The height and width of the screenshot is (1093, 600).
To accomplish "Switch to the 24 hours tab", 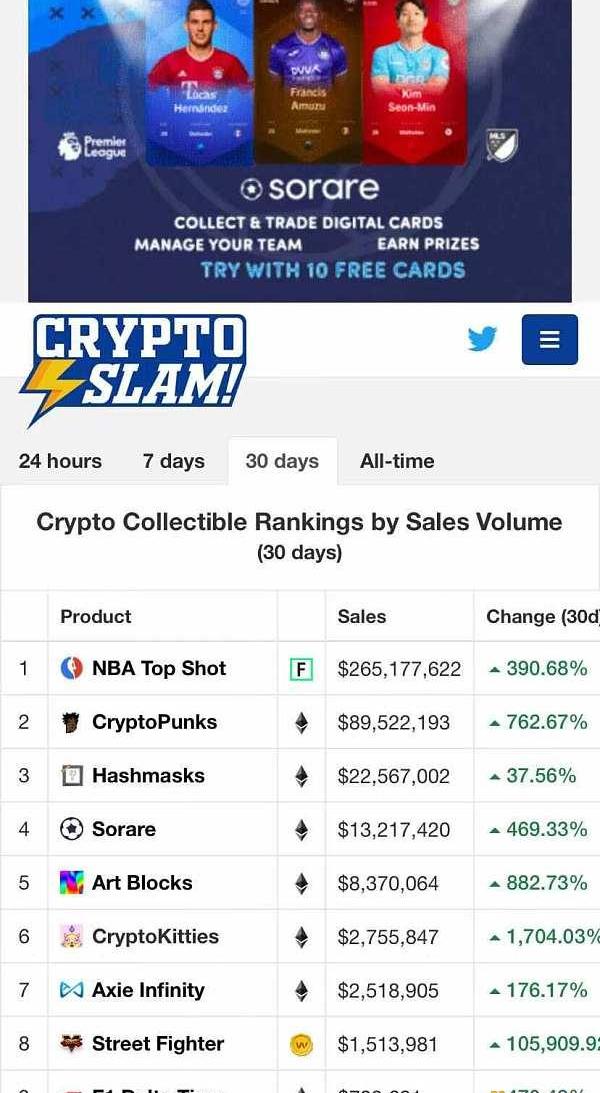I will tap(60, 461).
